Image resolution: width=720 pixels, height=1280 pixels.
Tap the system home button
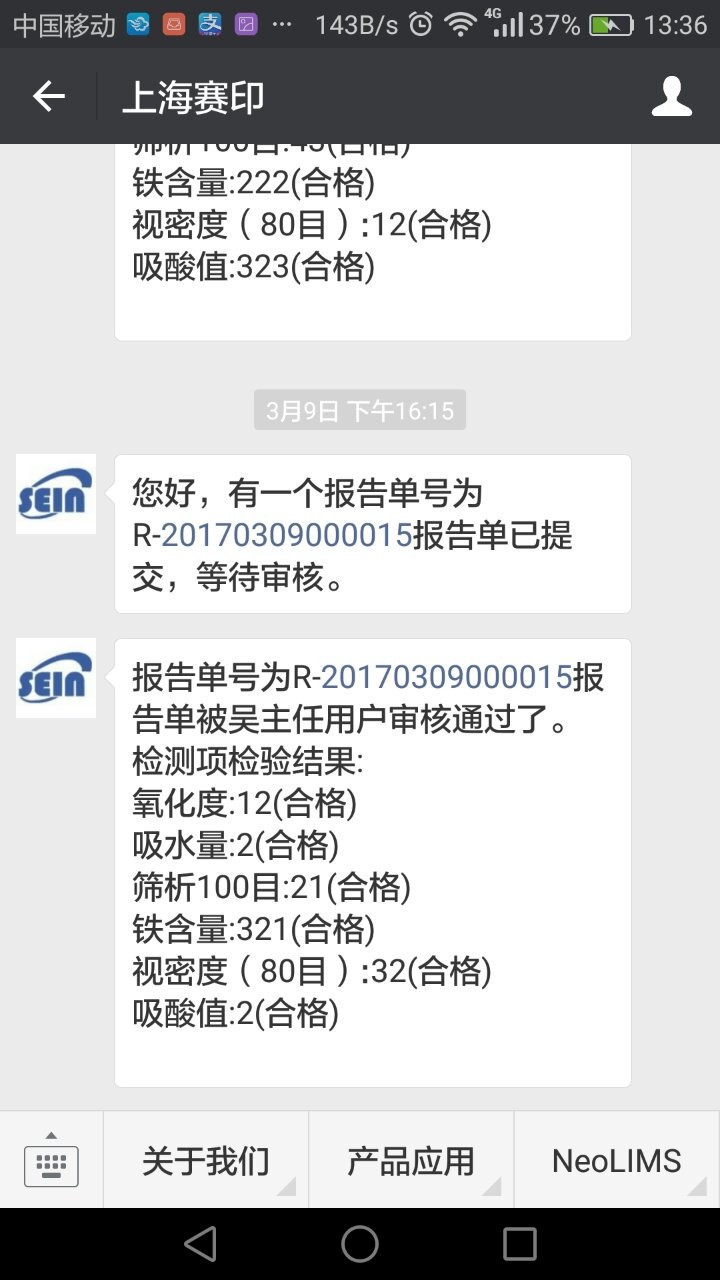[360, 1244]
